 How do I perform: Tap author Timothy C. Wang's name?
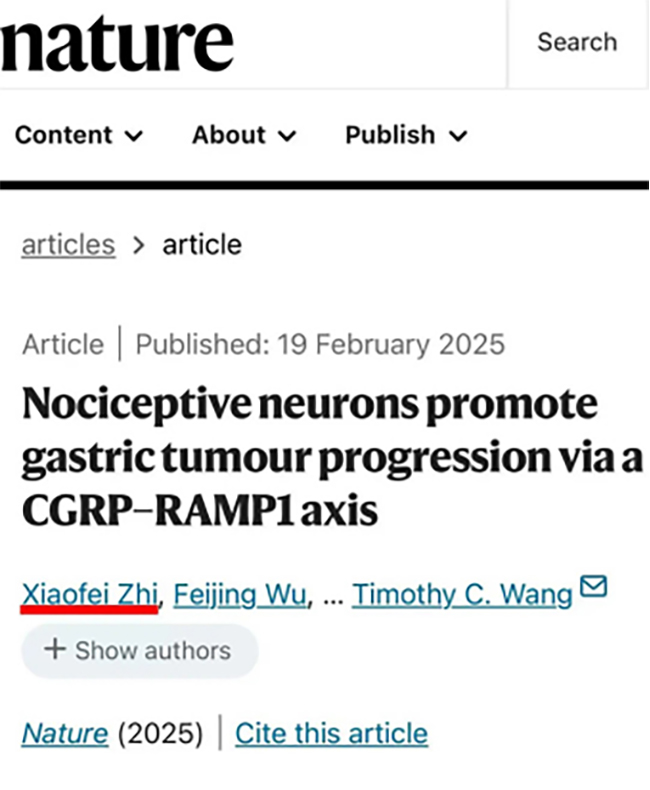point(462,594)
